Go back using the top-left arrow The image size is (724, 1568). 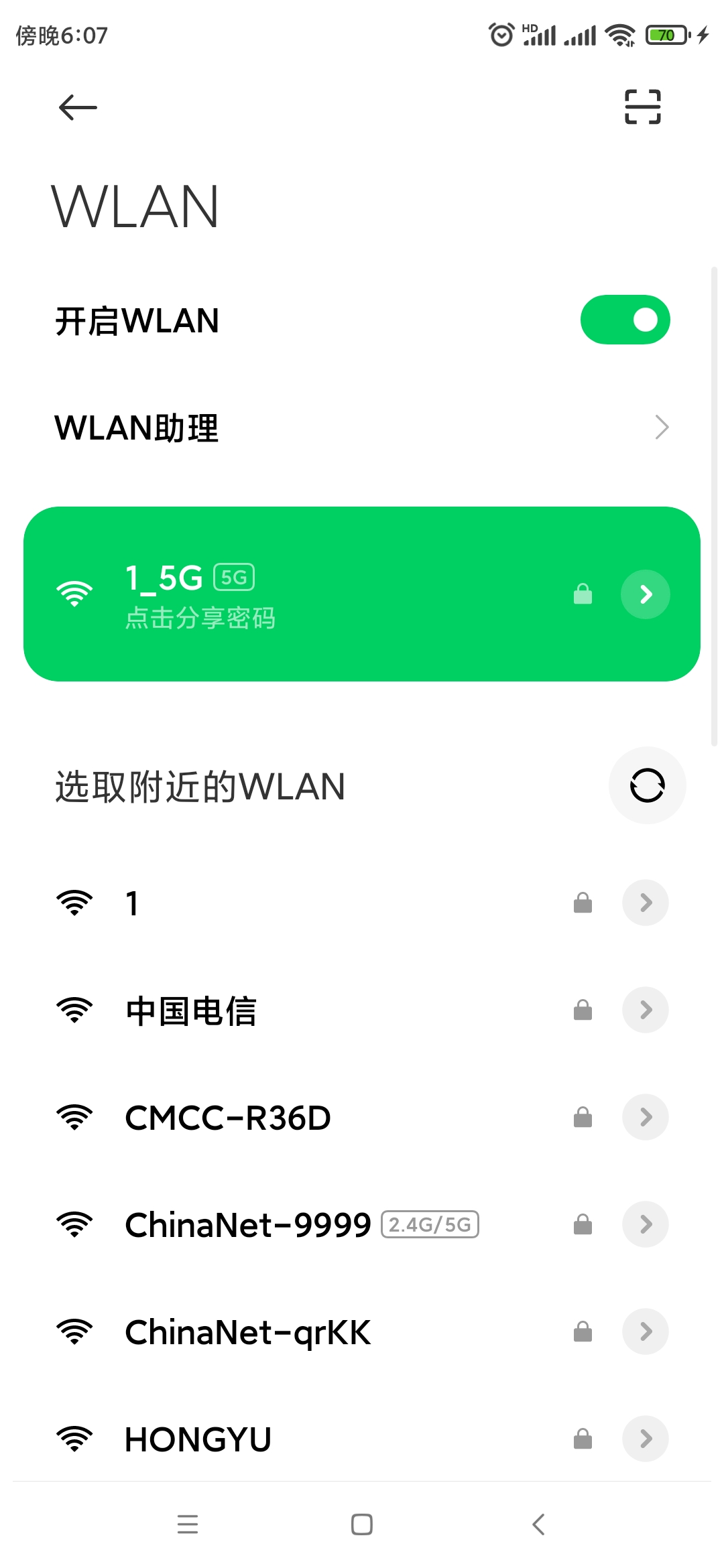click(78, 107)
